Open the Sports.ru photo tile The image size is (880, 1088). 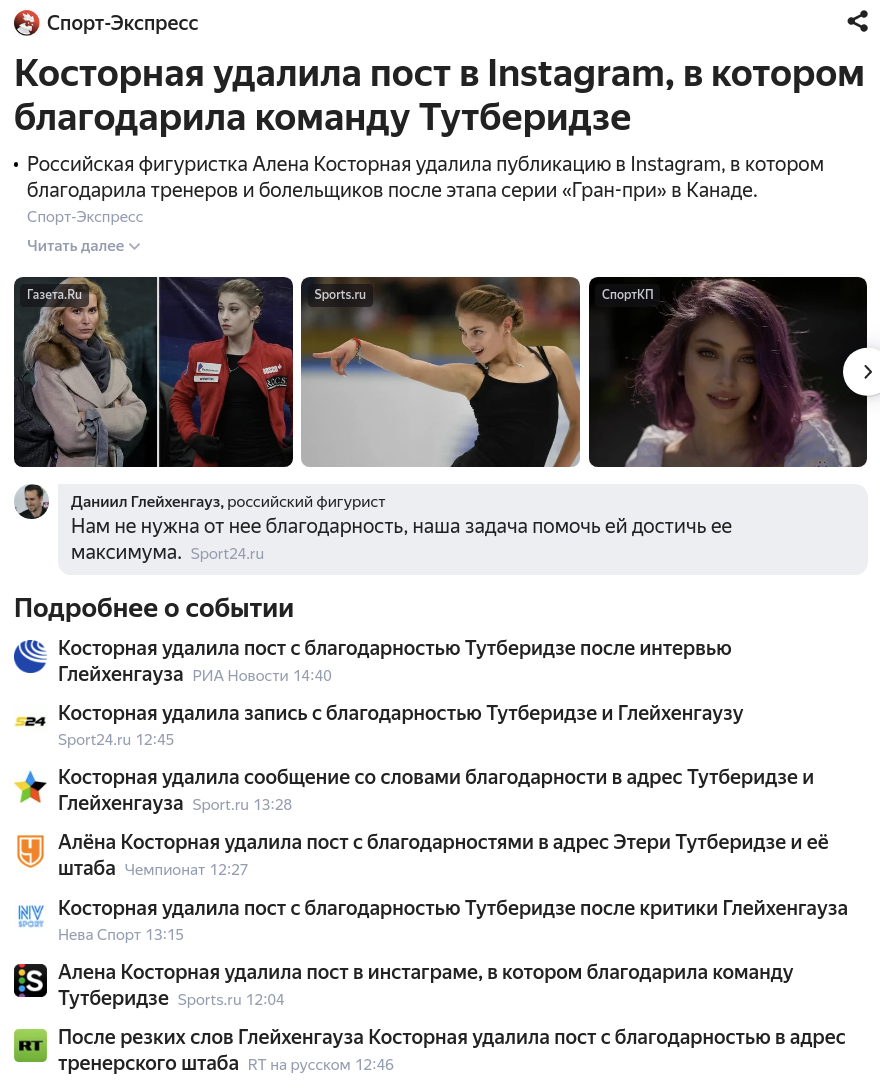point(440,372)
